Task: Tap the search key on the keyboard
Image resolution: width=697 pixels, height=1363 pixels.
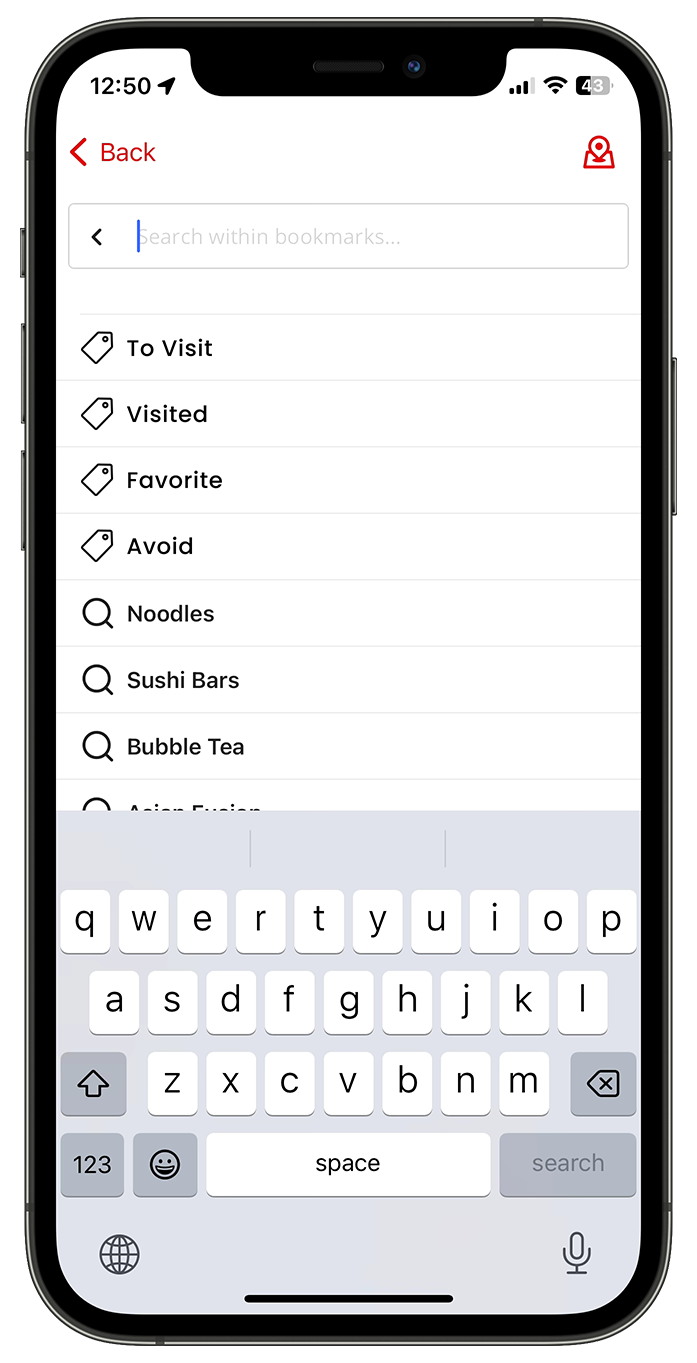Action: 567,1164
